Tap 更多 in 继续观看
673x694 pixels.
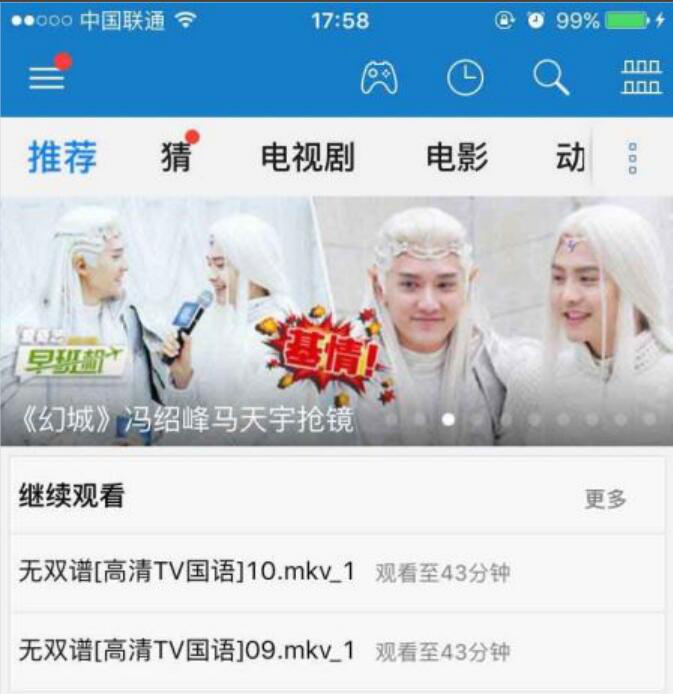click(605, 499)
